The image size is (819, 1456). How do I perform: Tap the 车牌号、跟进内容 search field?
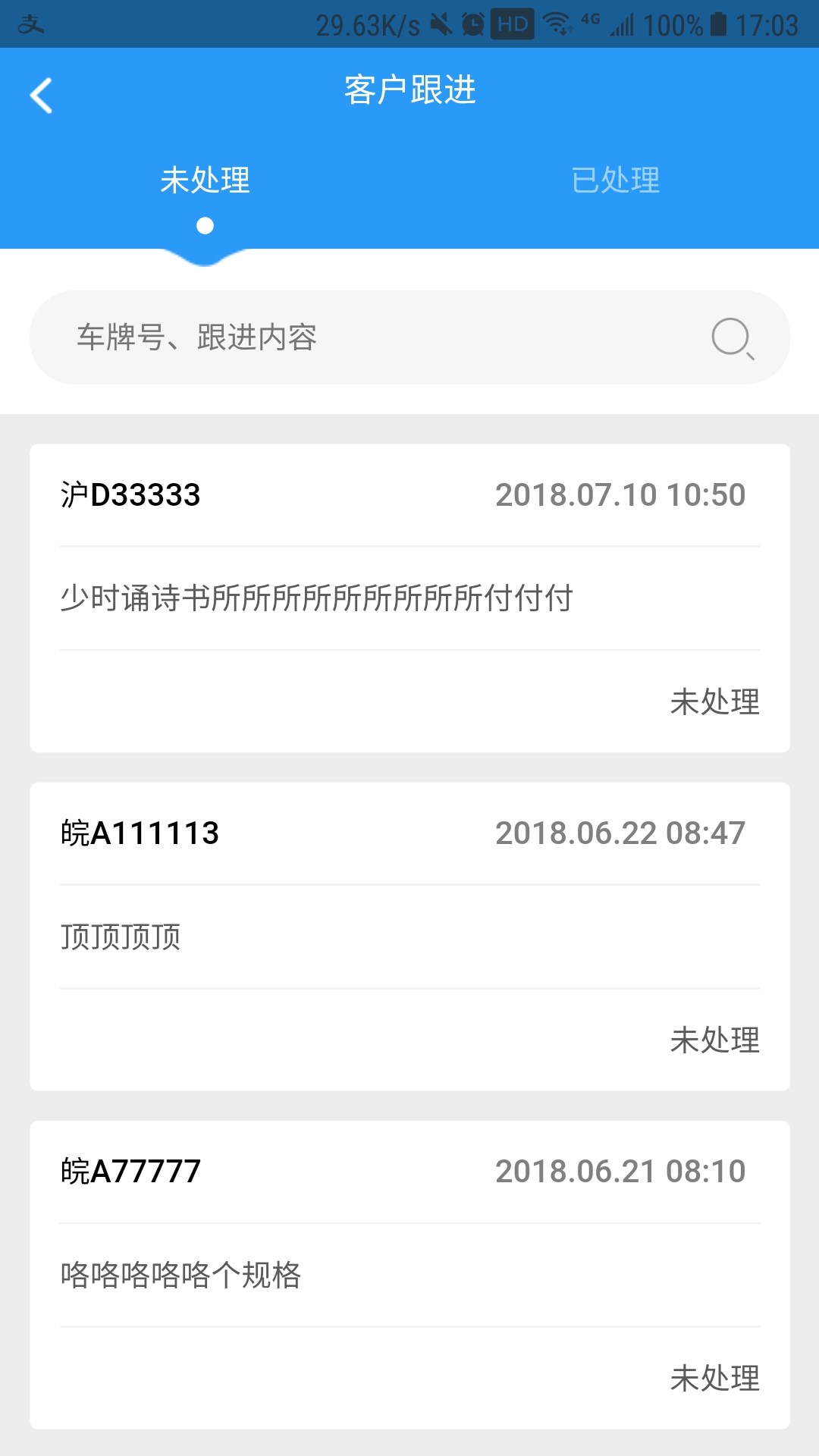pyautogui.click(x=409, y=337)
